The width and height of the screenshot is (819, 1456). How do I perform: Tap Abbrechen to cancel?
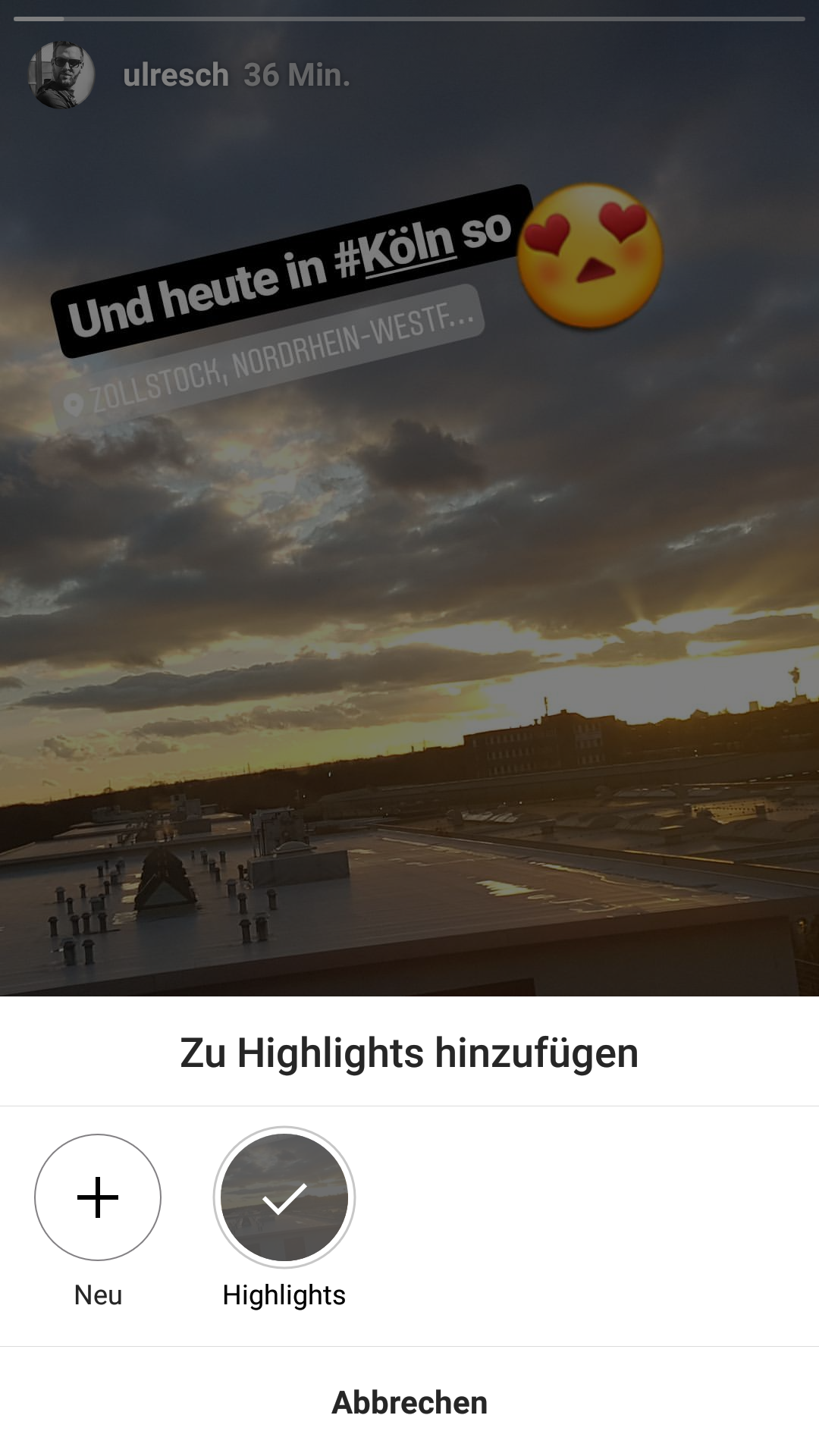(x=409, y=1403)
